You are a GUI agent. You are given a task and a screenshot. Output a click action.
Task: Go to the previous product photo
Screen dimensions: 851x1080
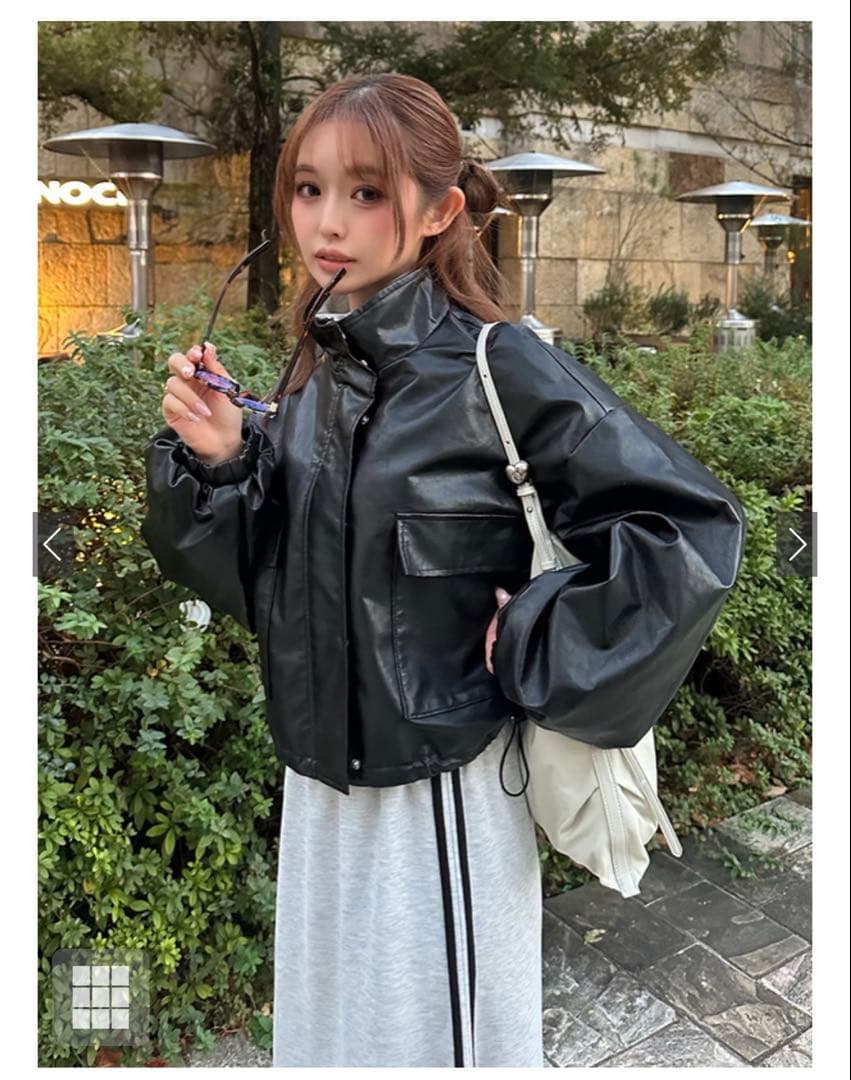tap(52, 545)
